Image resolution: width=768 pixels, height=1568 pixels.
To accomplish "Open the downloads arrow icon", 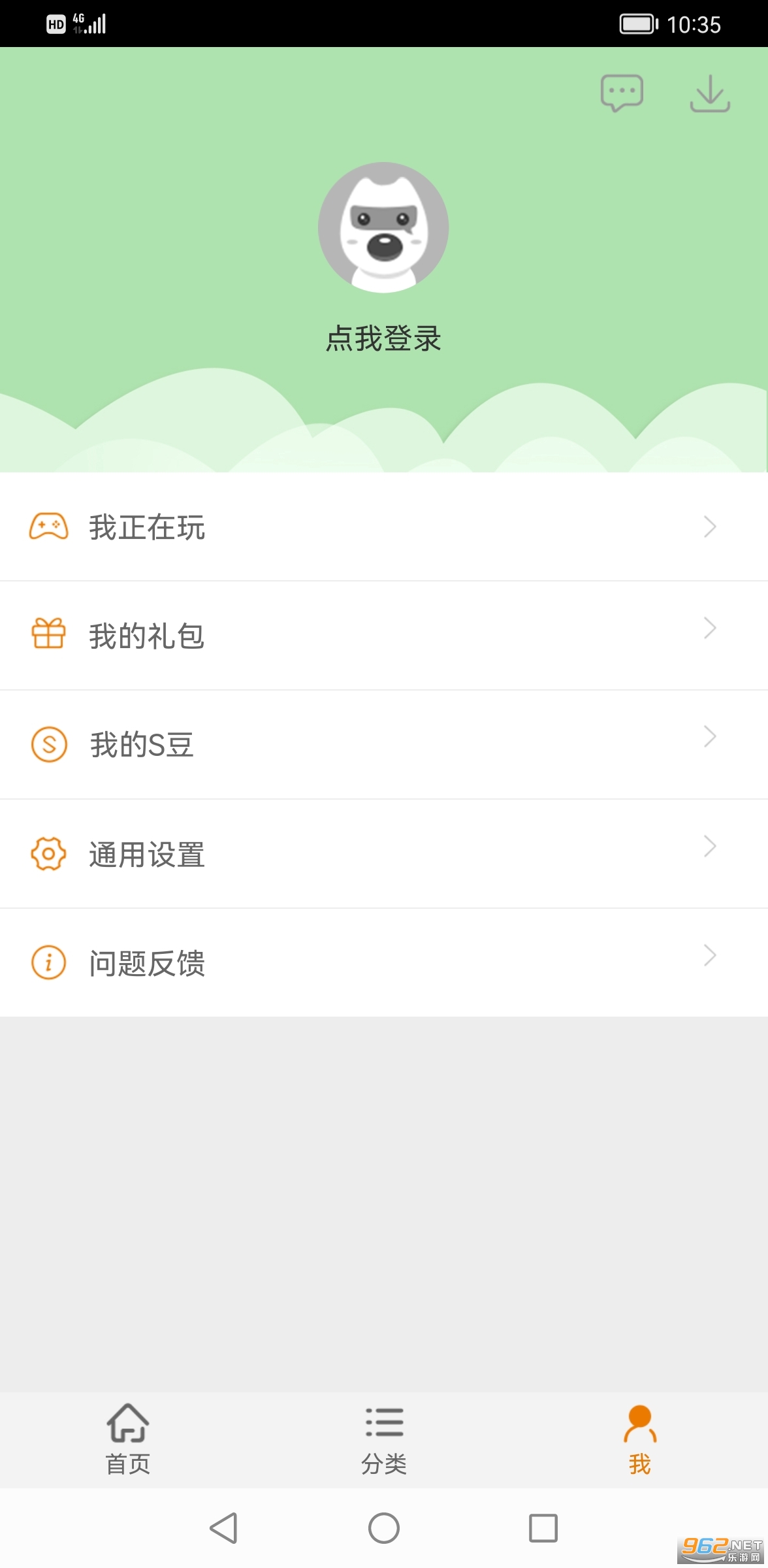I will pos(710,93).
